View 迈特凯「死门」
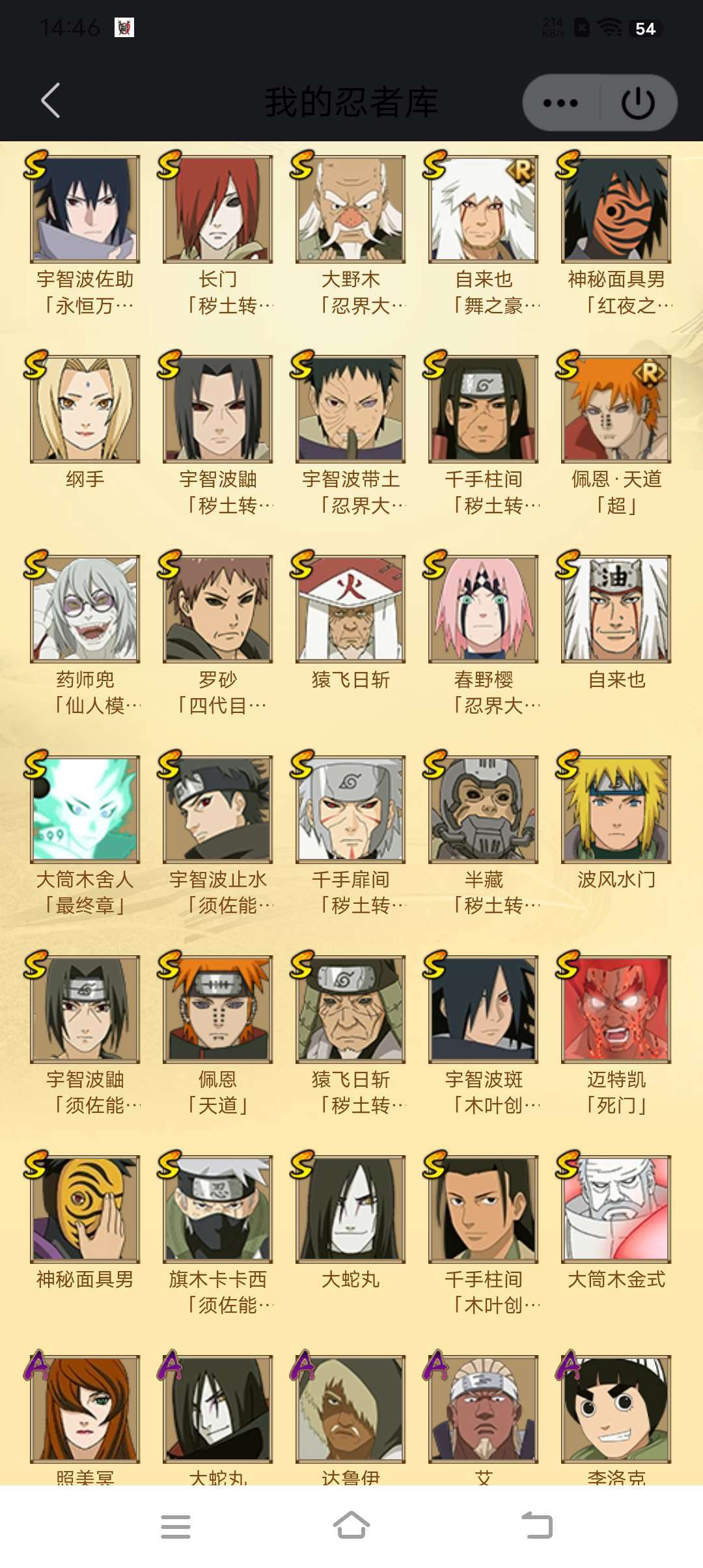703x1568 pixels. point(616,1034)
